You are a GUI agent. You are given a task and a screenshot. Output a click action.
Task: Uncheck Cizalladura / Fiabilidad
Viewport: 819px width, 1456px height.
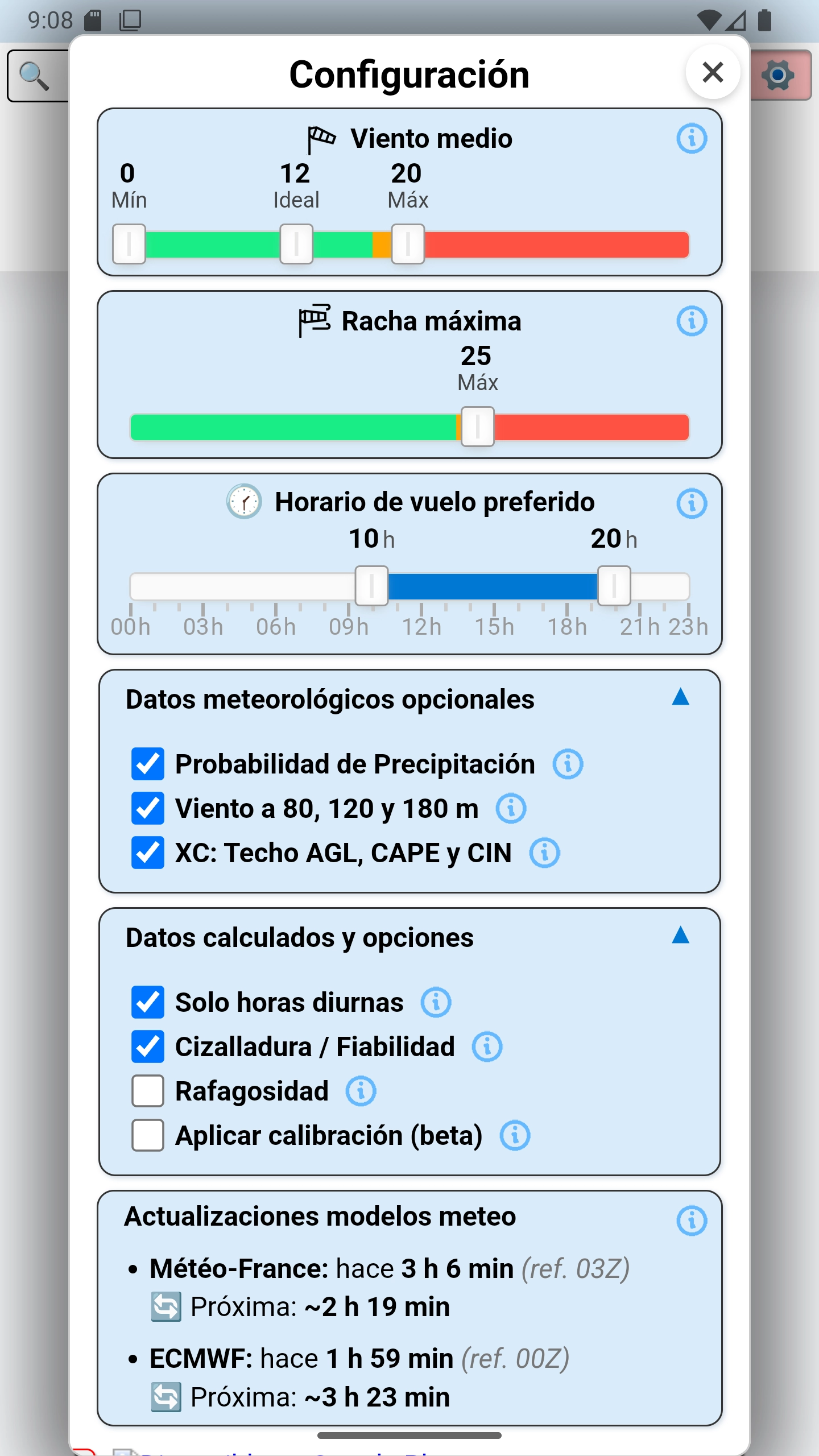pyautogui.click(x=148, y=1046)
